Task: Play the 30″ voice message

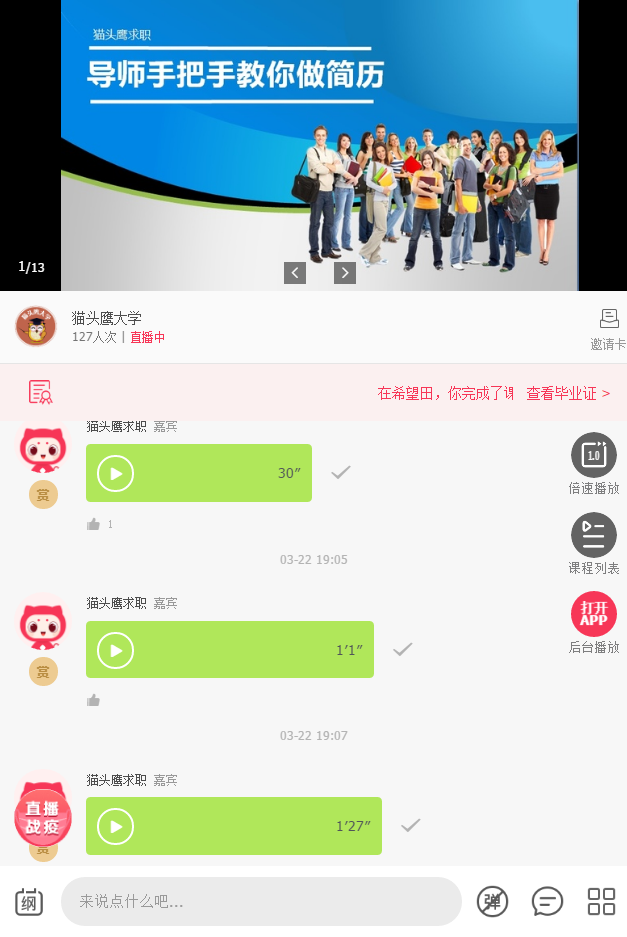Action: (x=116, y=473)
